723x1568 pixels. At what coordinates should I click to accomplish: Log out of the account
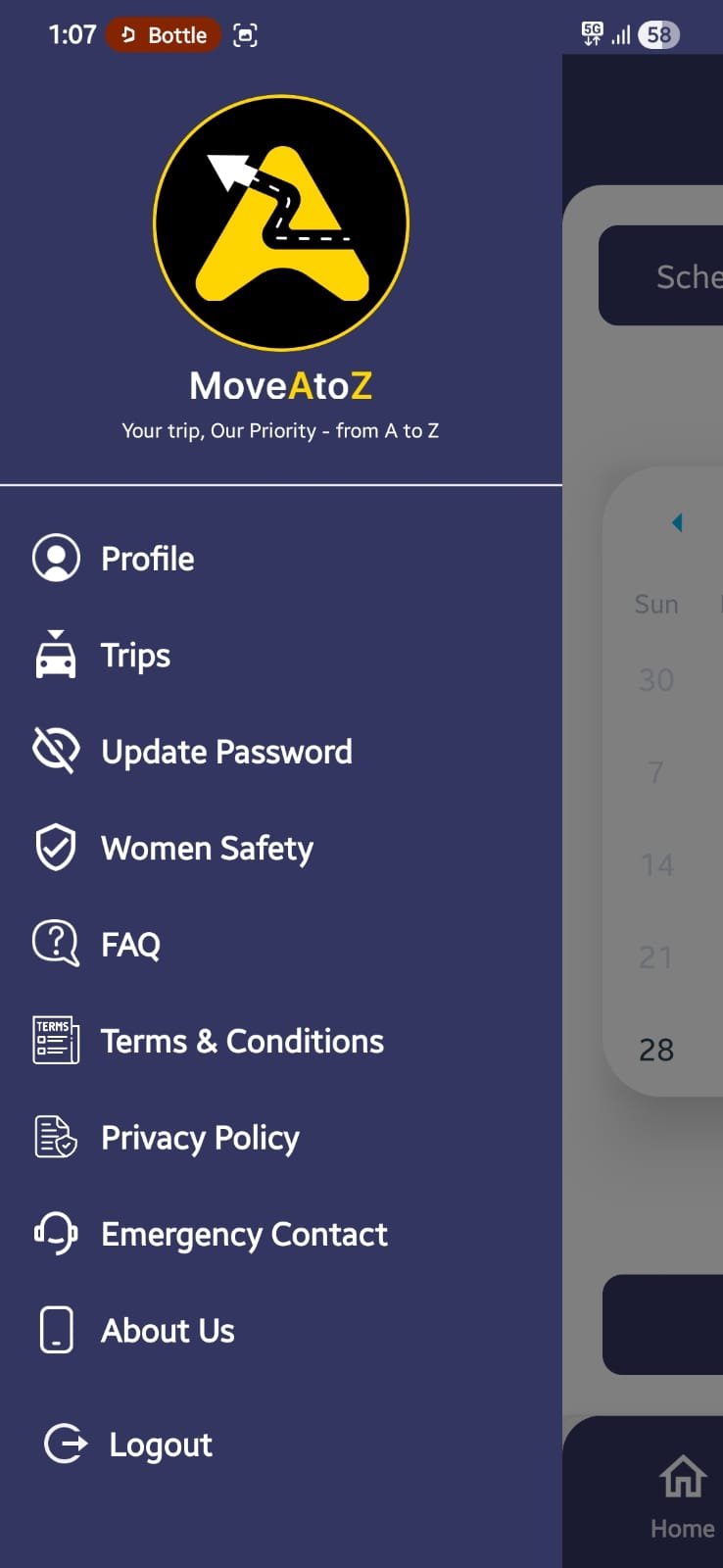(x=160, y=1445)
